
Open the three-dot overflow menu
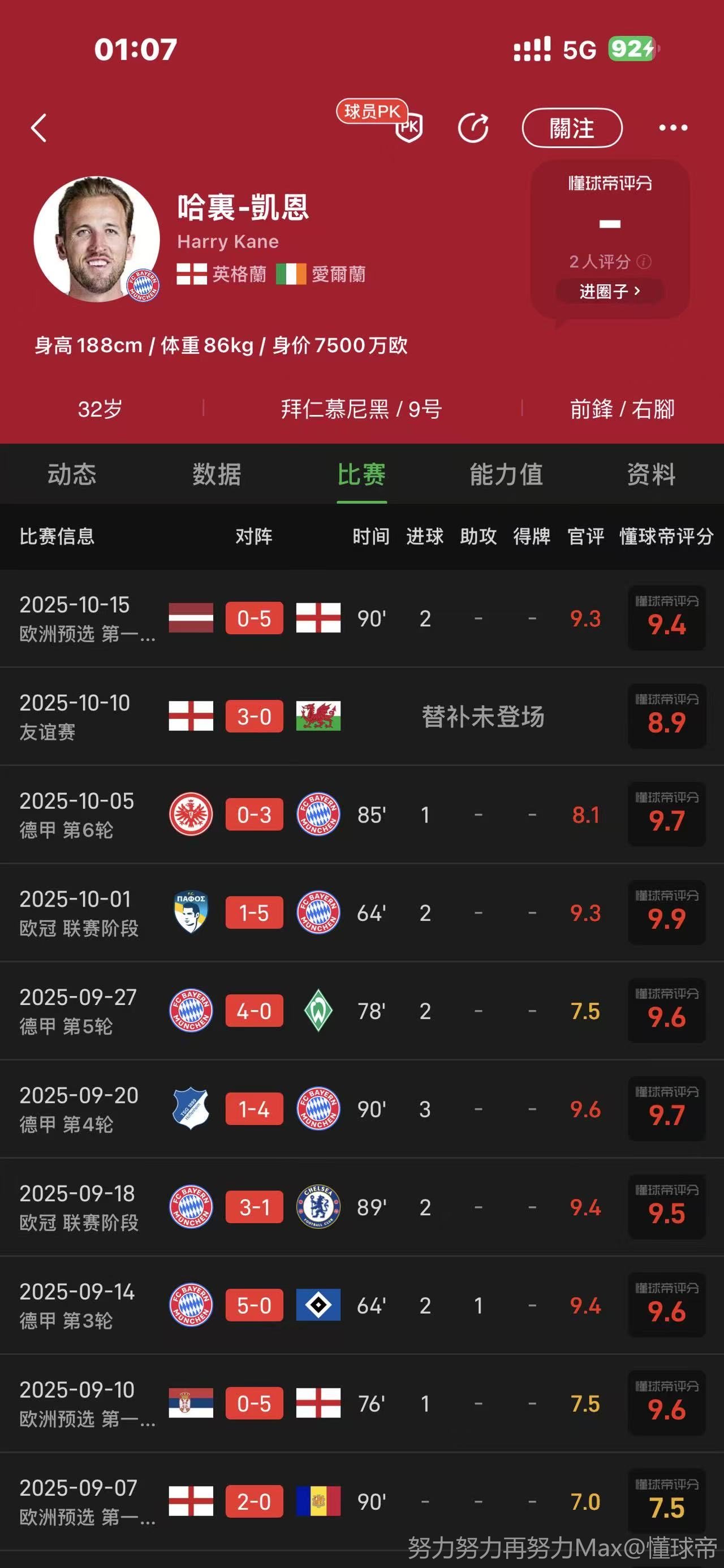[673, 128]
